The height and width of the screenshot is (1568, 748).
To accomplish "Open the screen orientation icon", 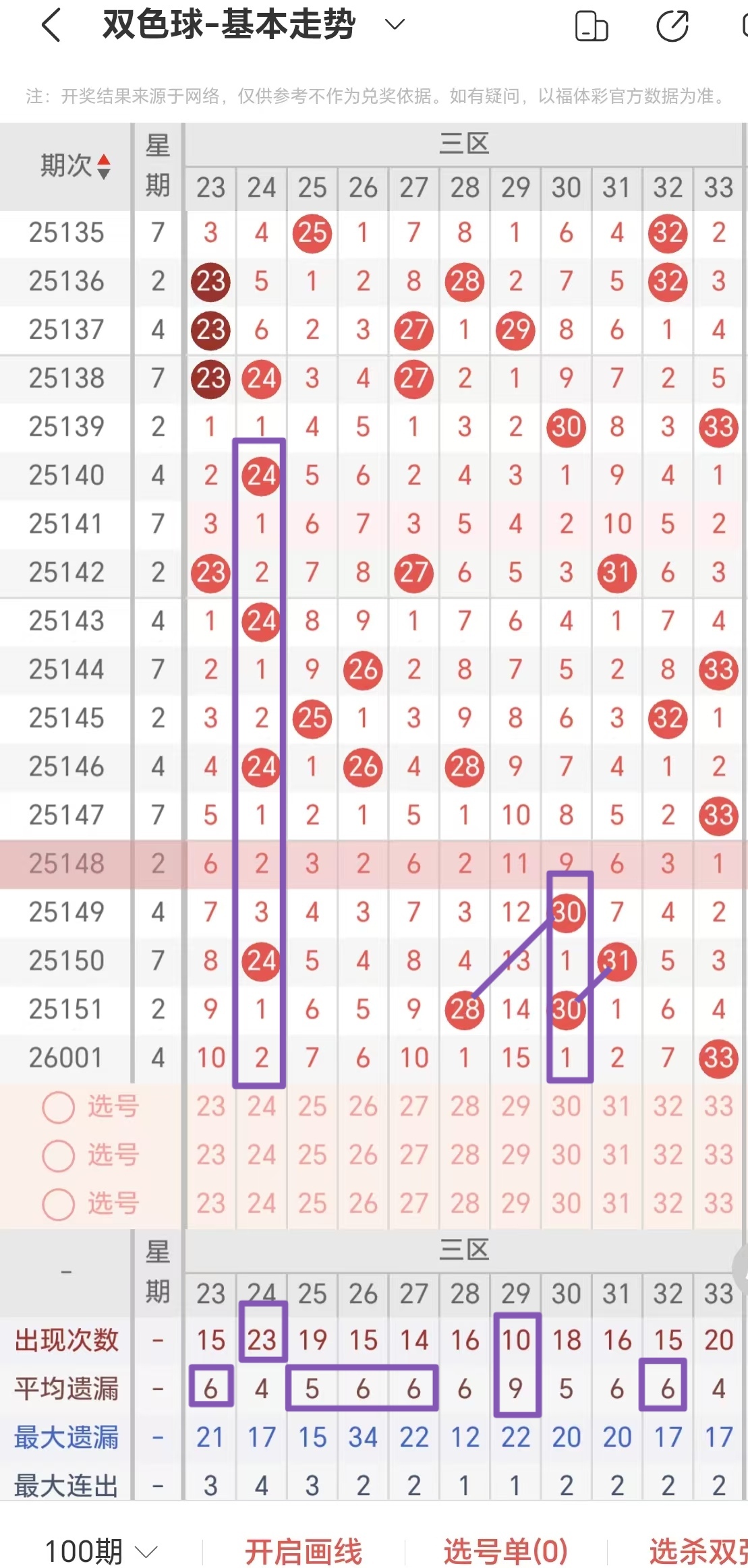I will pos(591,26).
